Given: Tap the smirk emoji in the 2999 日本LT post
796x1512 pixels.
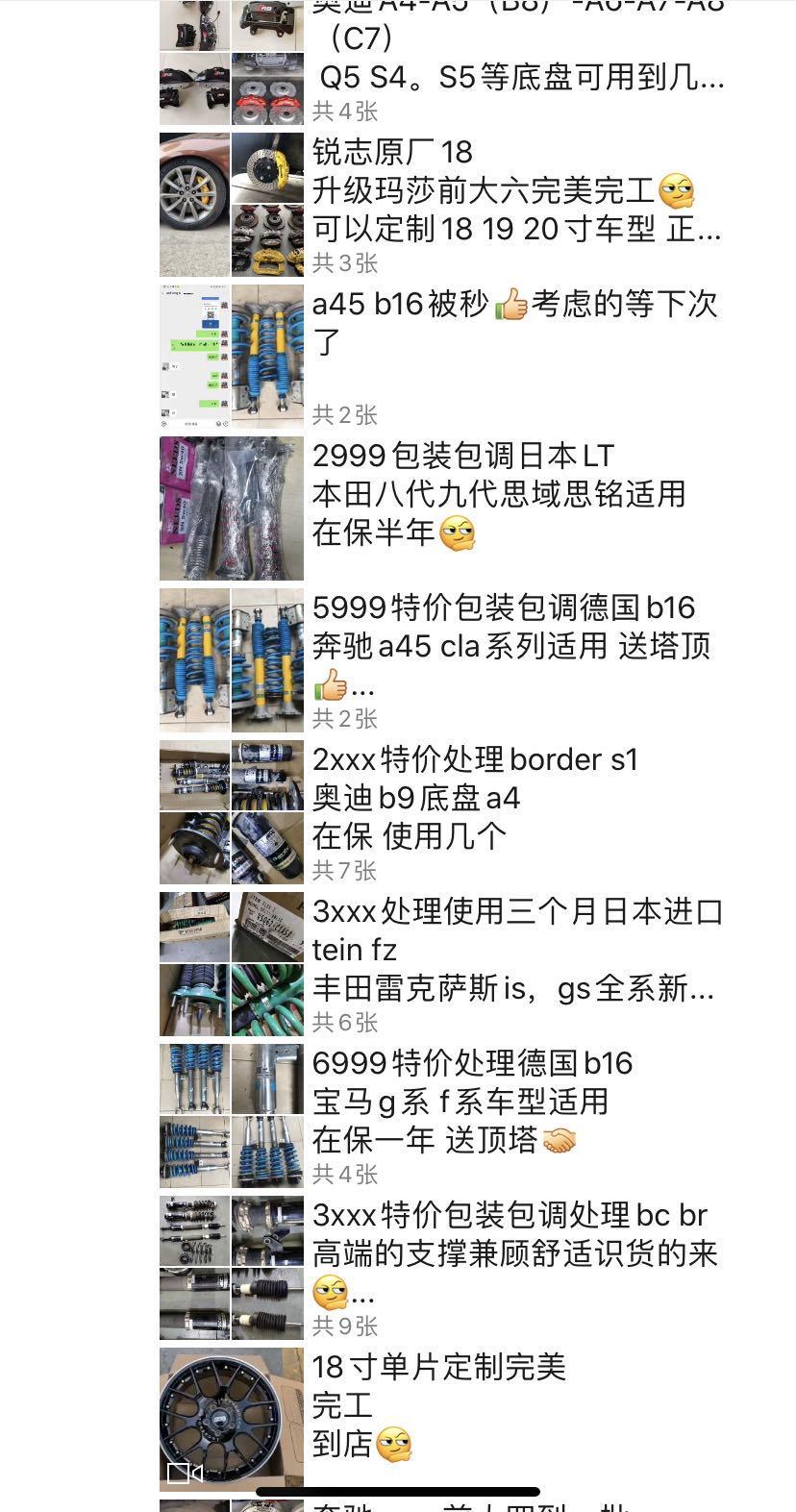Looking at the screenshot, I should coord(460,533).
